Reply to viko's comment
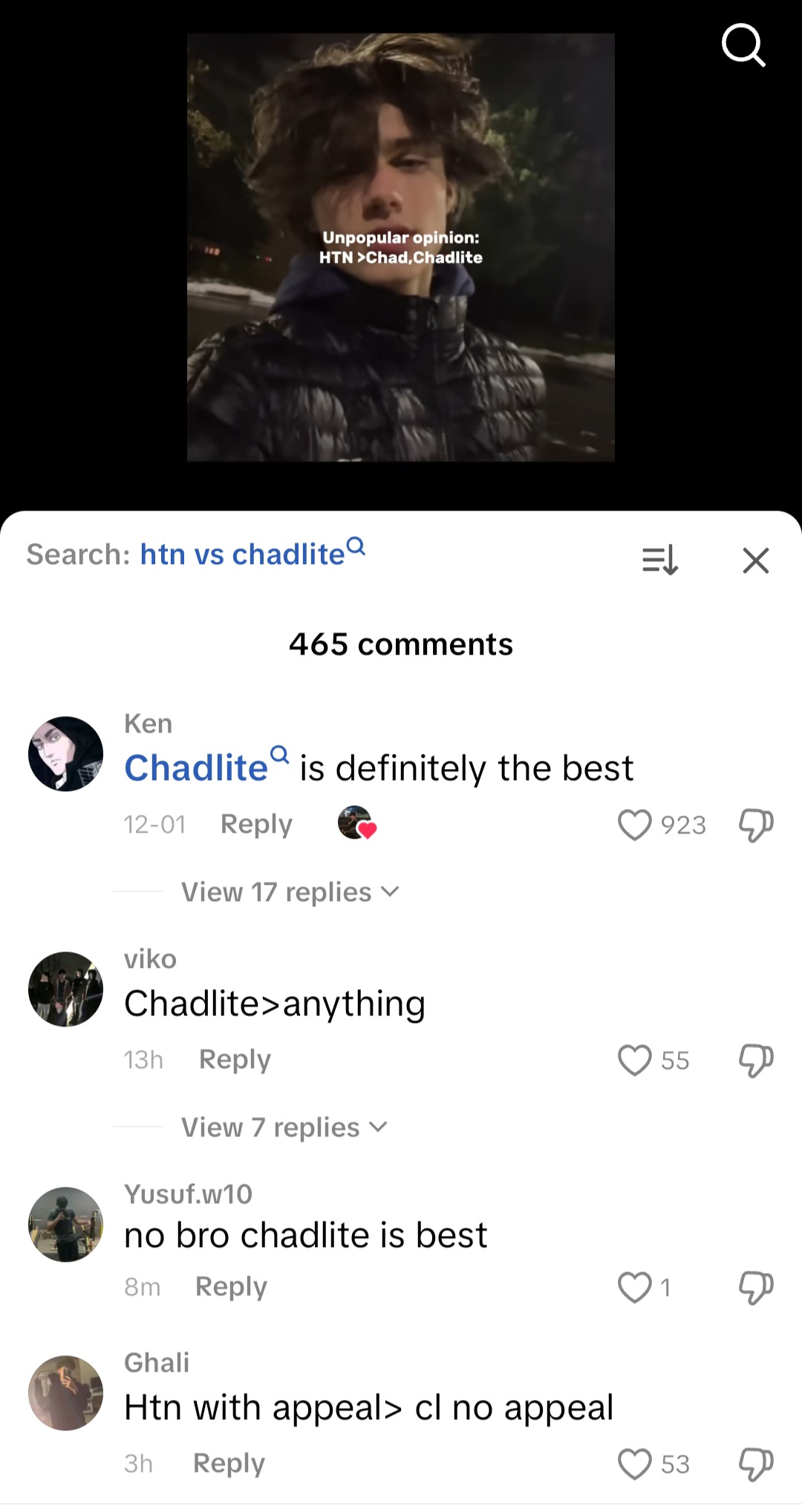 click(235, 1059)
